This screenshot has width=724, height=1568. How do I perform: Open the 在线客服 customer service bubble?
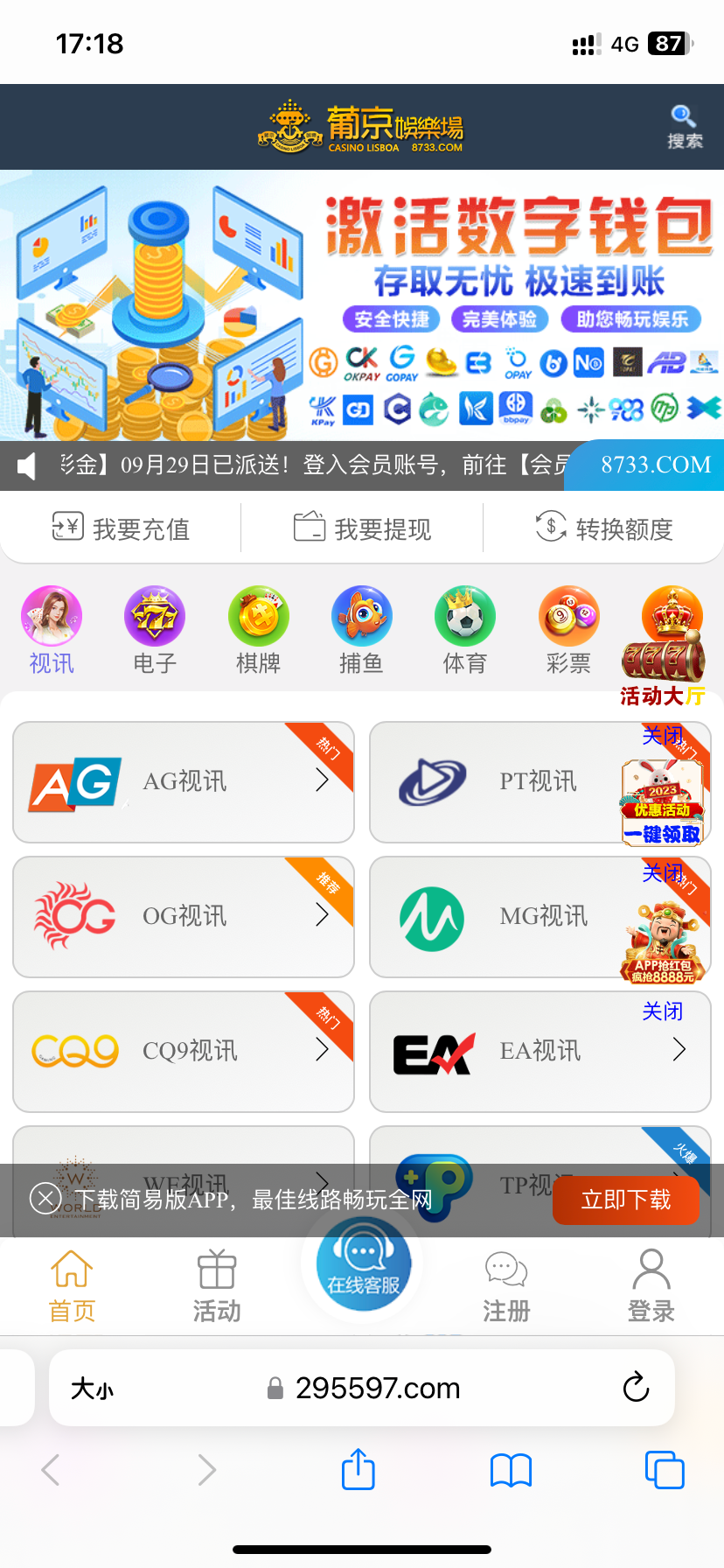tap(361, 1263)
